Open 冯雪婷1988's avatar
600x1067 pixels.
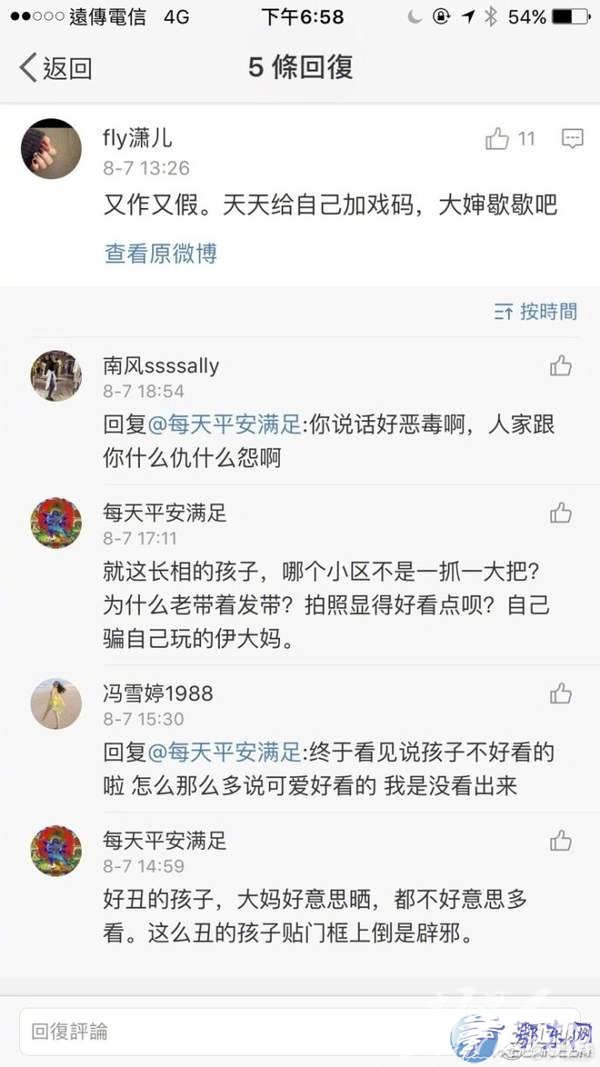coord(56,704)
